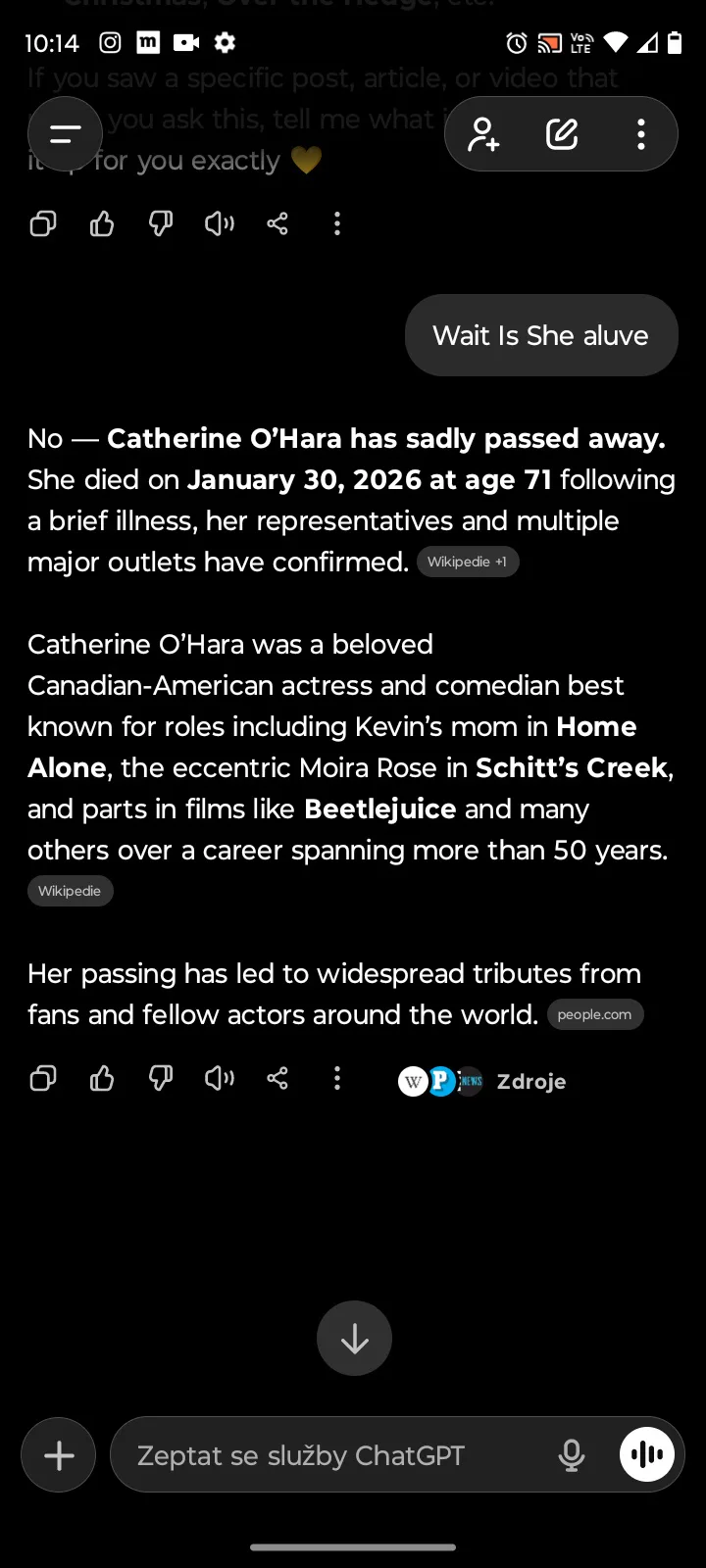Open more options for the previous response
Image resolution: width=706 pixels, height=1568 pixels.
point(337,224)
